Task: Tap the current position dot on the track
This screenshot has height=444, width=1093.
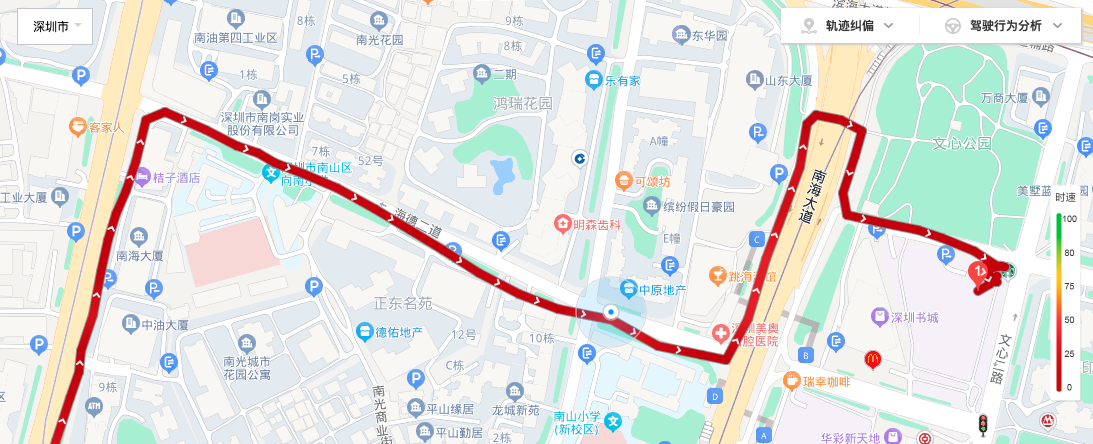Action: [609, 313]
